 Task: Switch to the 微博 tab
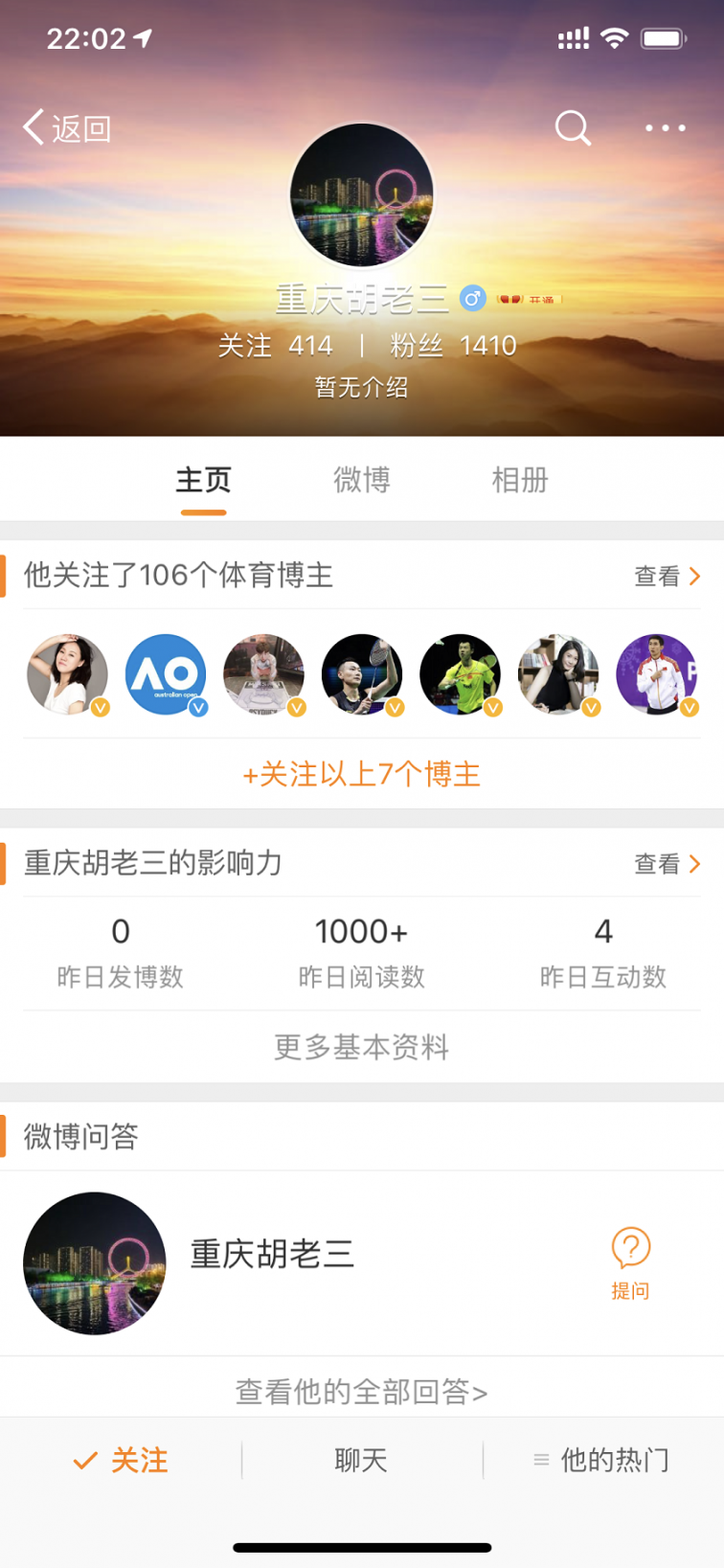tap(361, 479)
